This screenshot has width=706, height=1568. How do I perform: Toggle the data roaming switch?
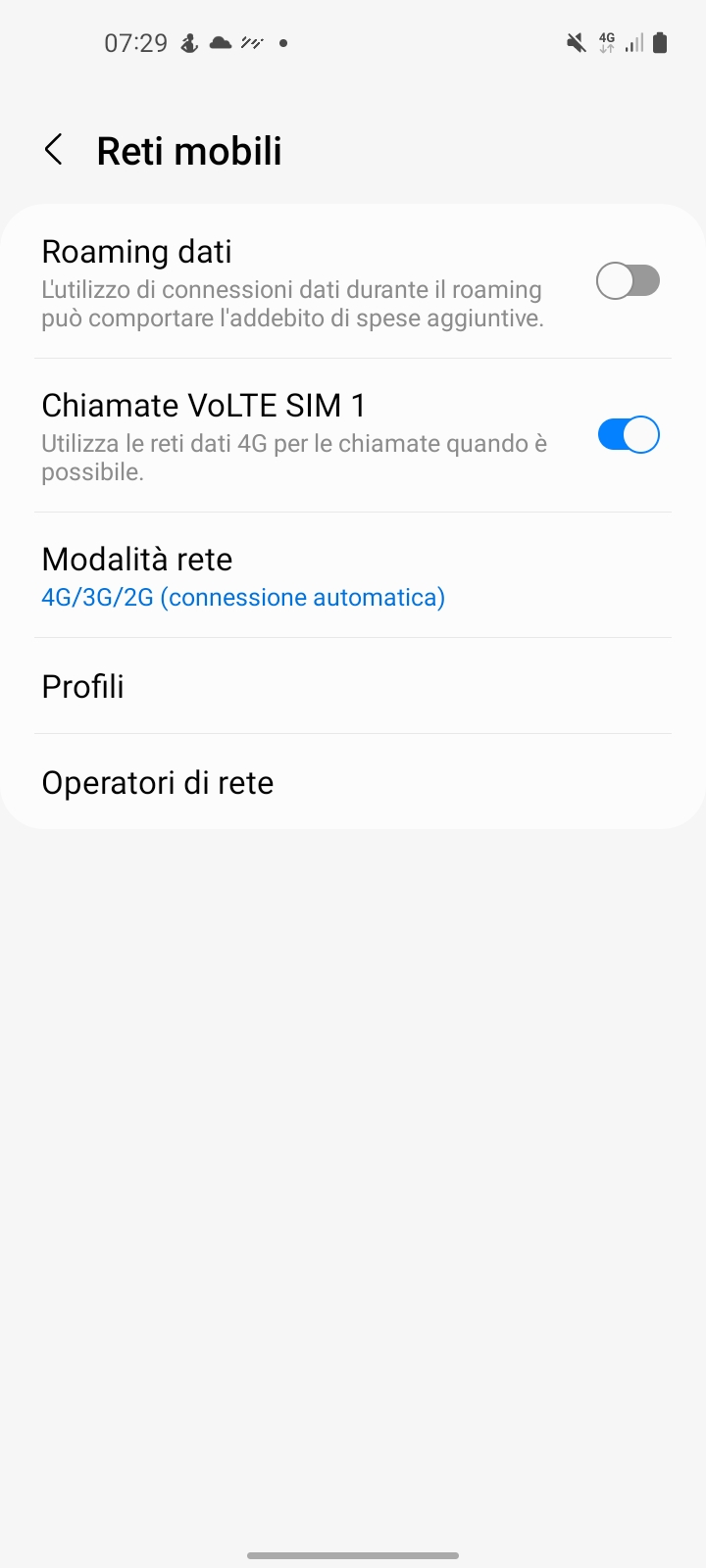pos(628,281)
